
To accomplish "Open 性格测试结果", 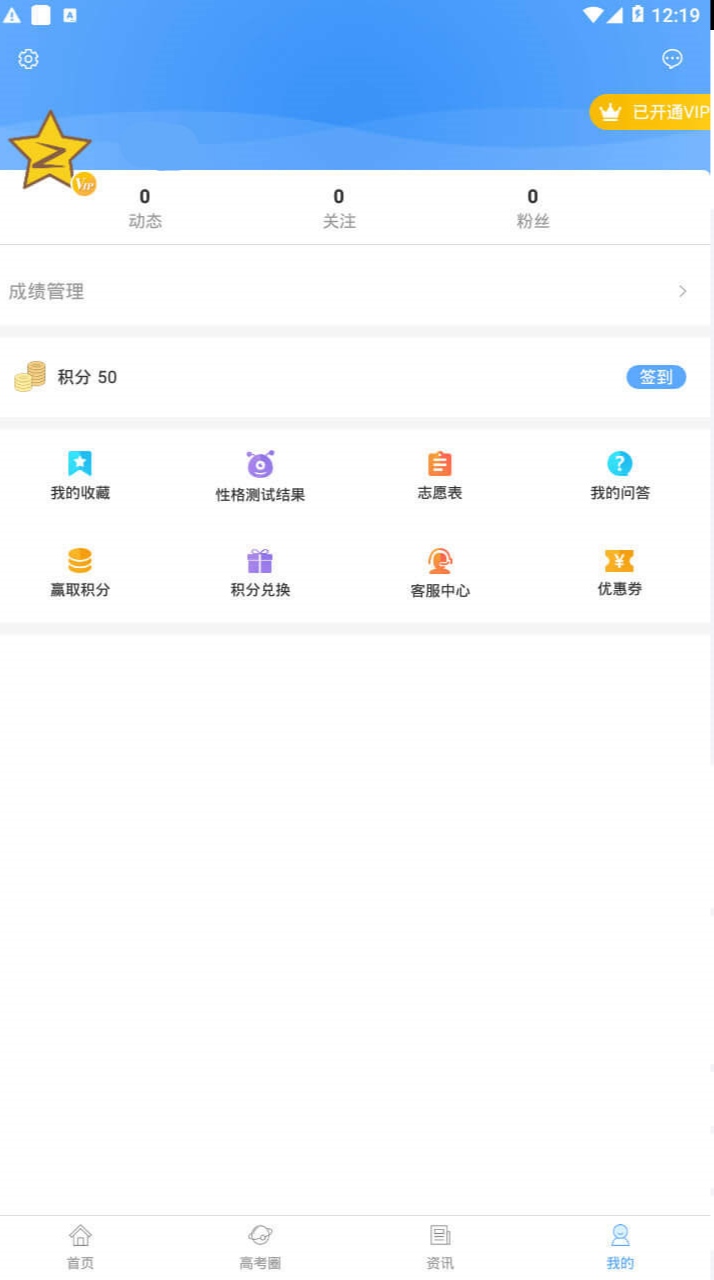I will tap(260, 477).
